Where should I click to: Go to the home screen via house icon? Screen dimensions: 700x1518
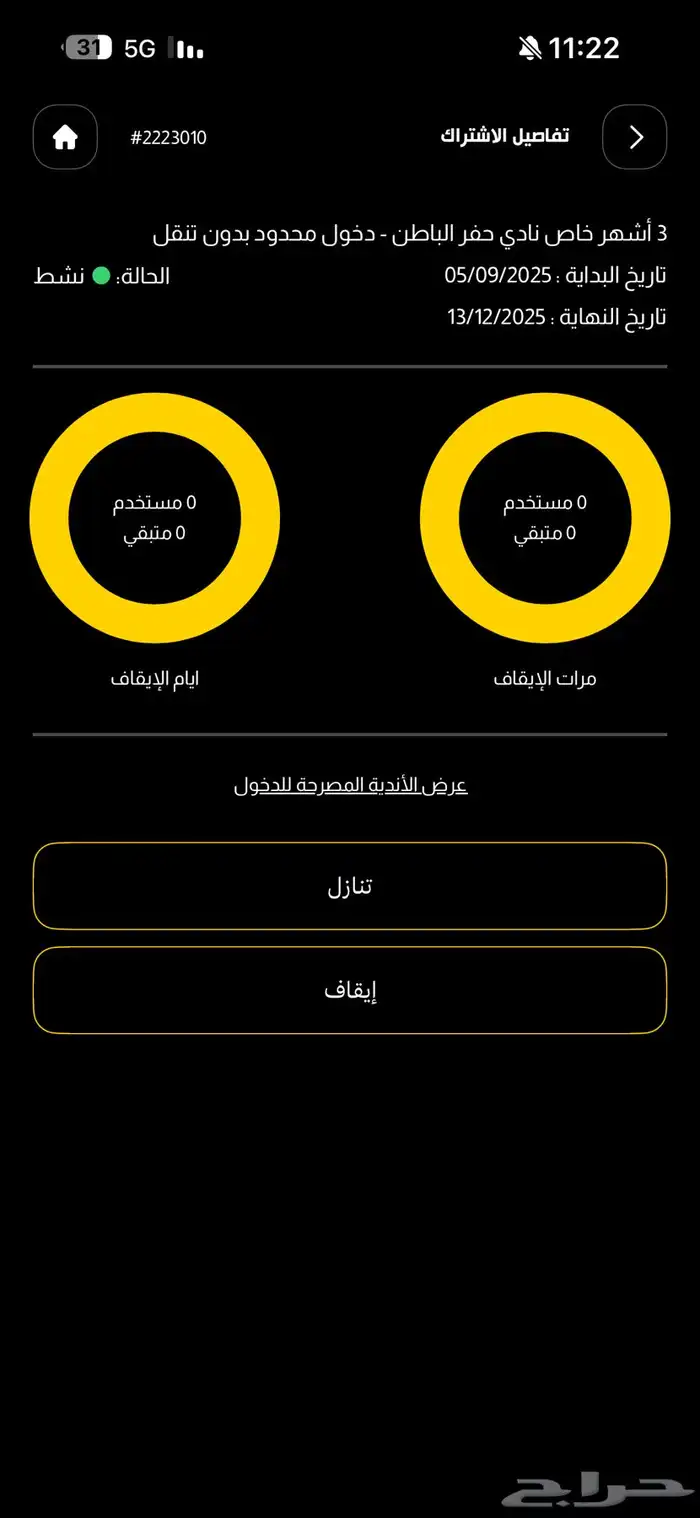pyautogui.click(x=65, y=137)
